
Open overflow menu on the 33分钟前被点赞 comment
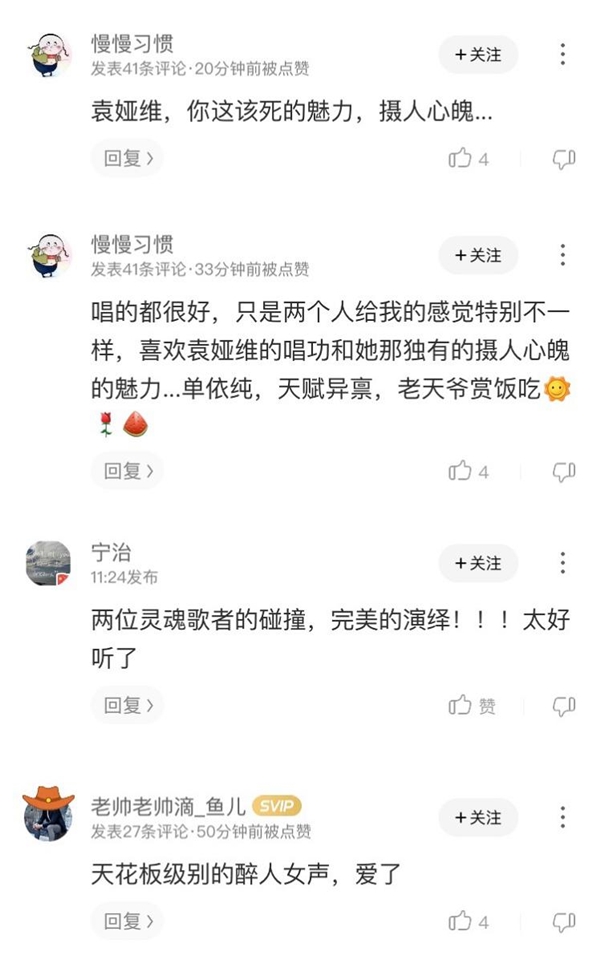(x=563, y=255)
